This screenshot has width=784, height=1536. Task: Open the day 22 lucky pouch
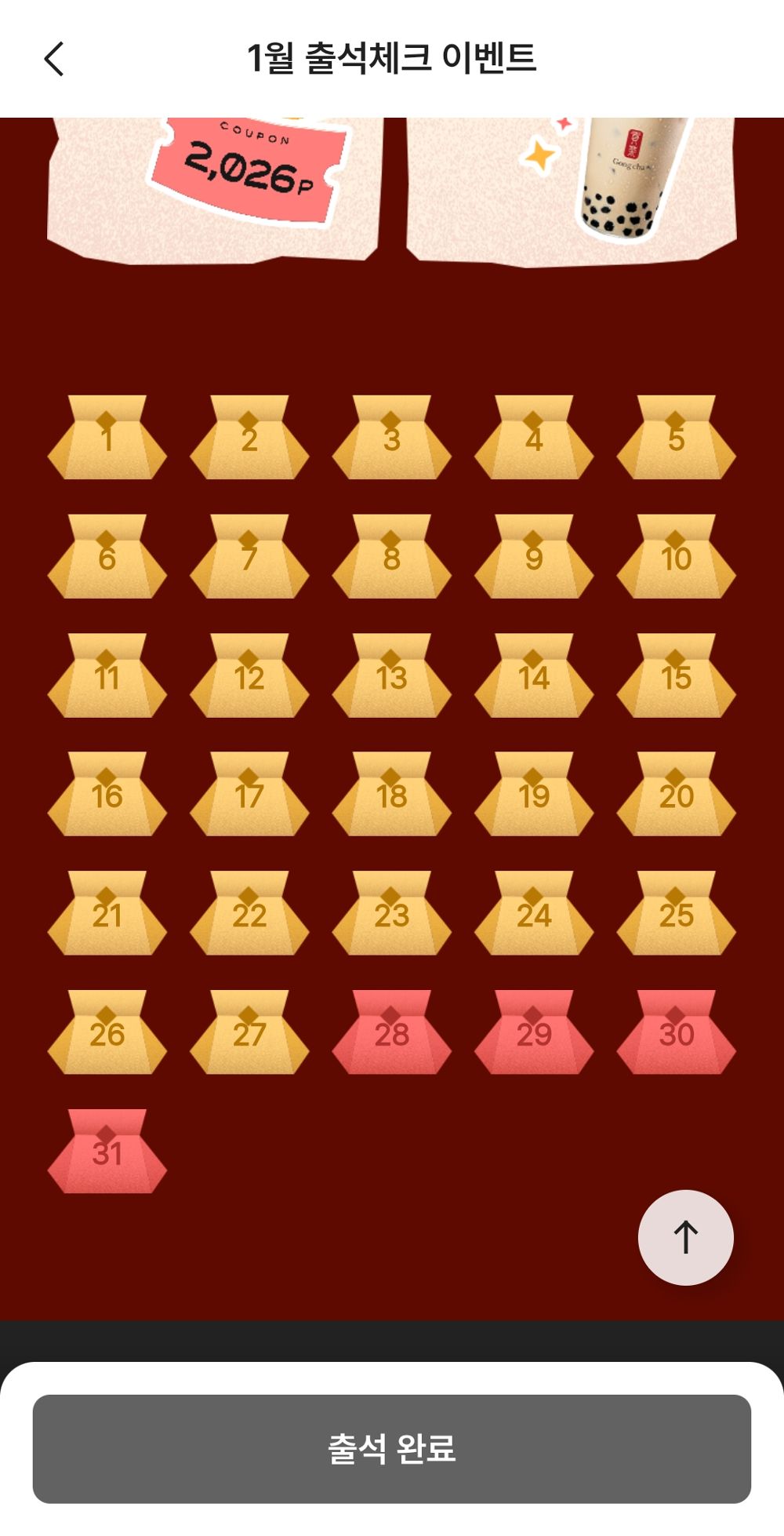249,914
